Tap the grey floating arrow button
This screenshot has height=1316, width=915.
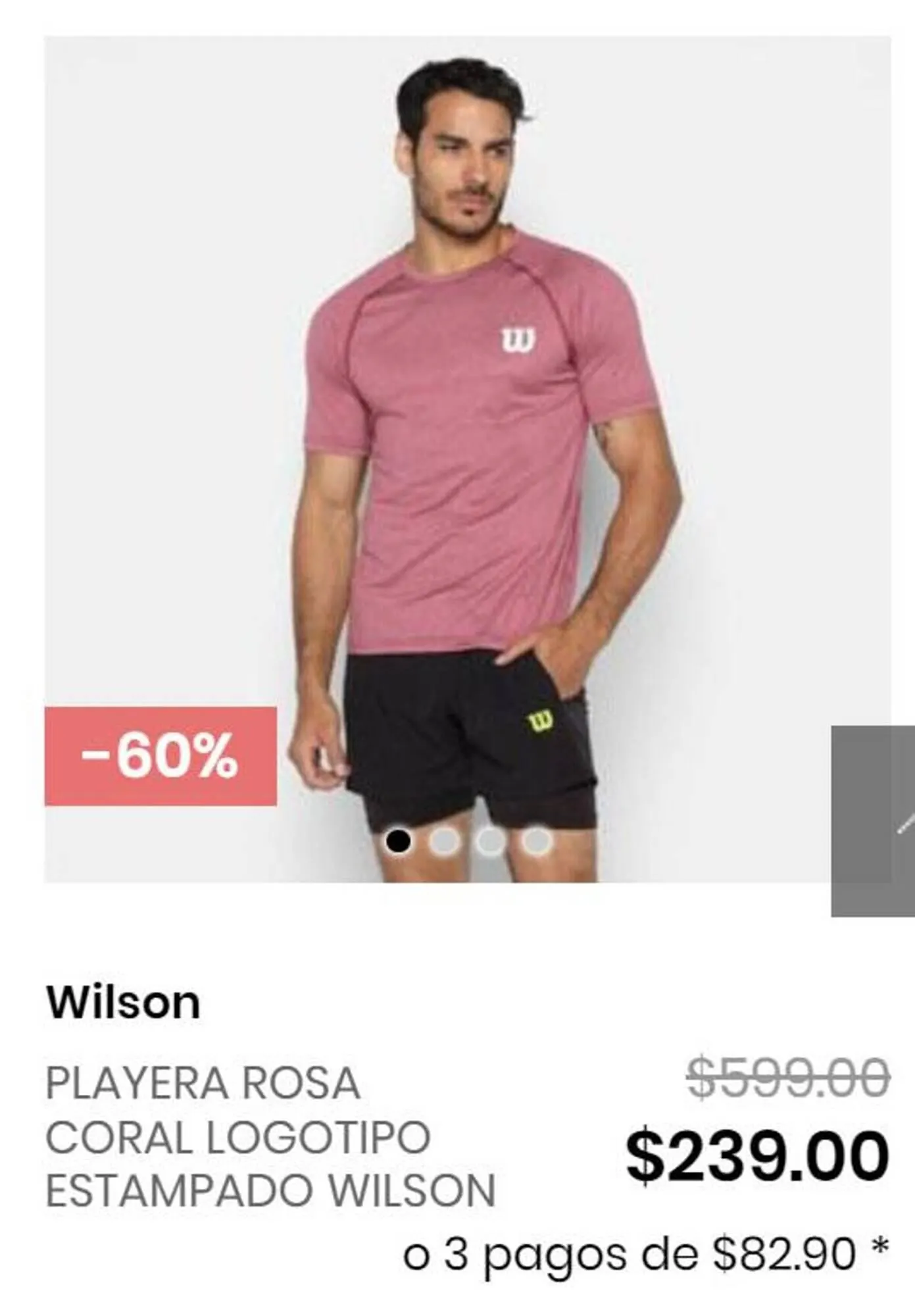click(874, 821)
